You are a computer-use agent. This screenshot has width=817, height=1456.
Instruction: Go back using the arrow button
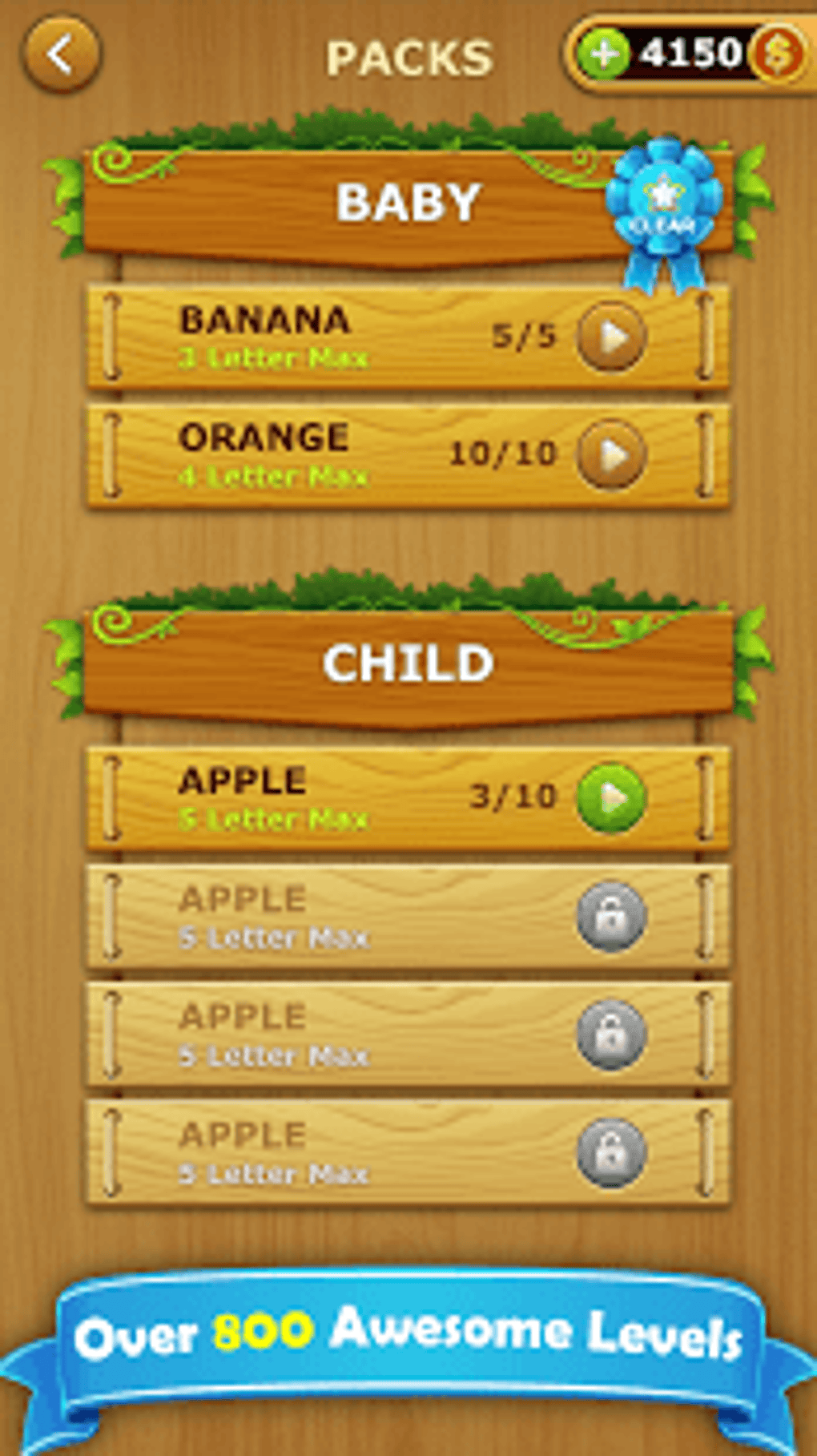tap(62, 54)
